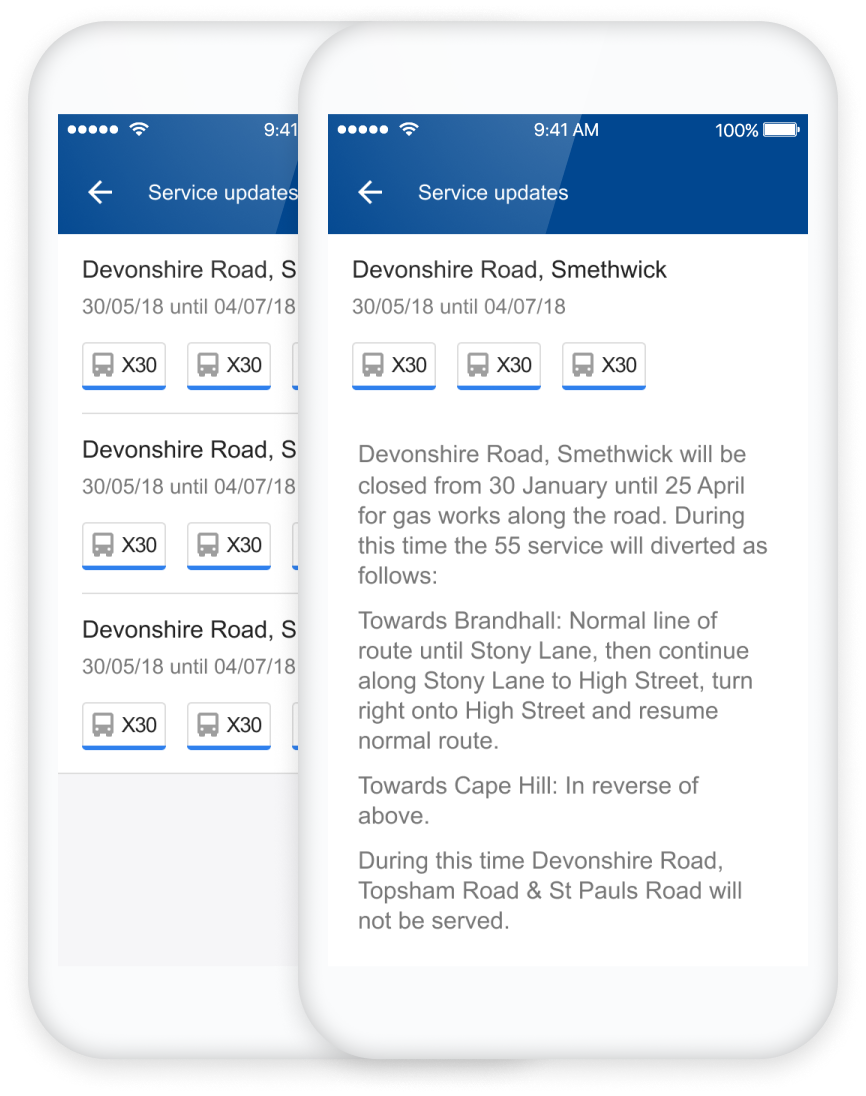The height and width of the screenshot is (1096, 866).
Task: Tap the bus icon in the first X30 badge
Action: click(x=374, y=364)
